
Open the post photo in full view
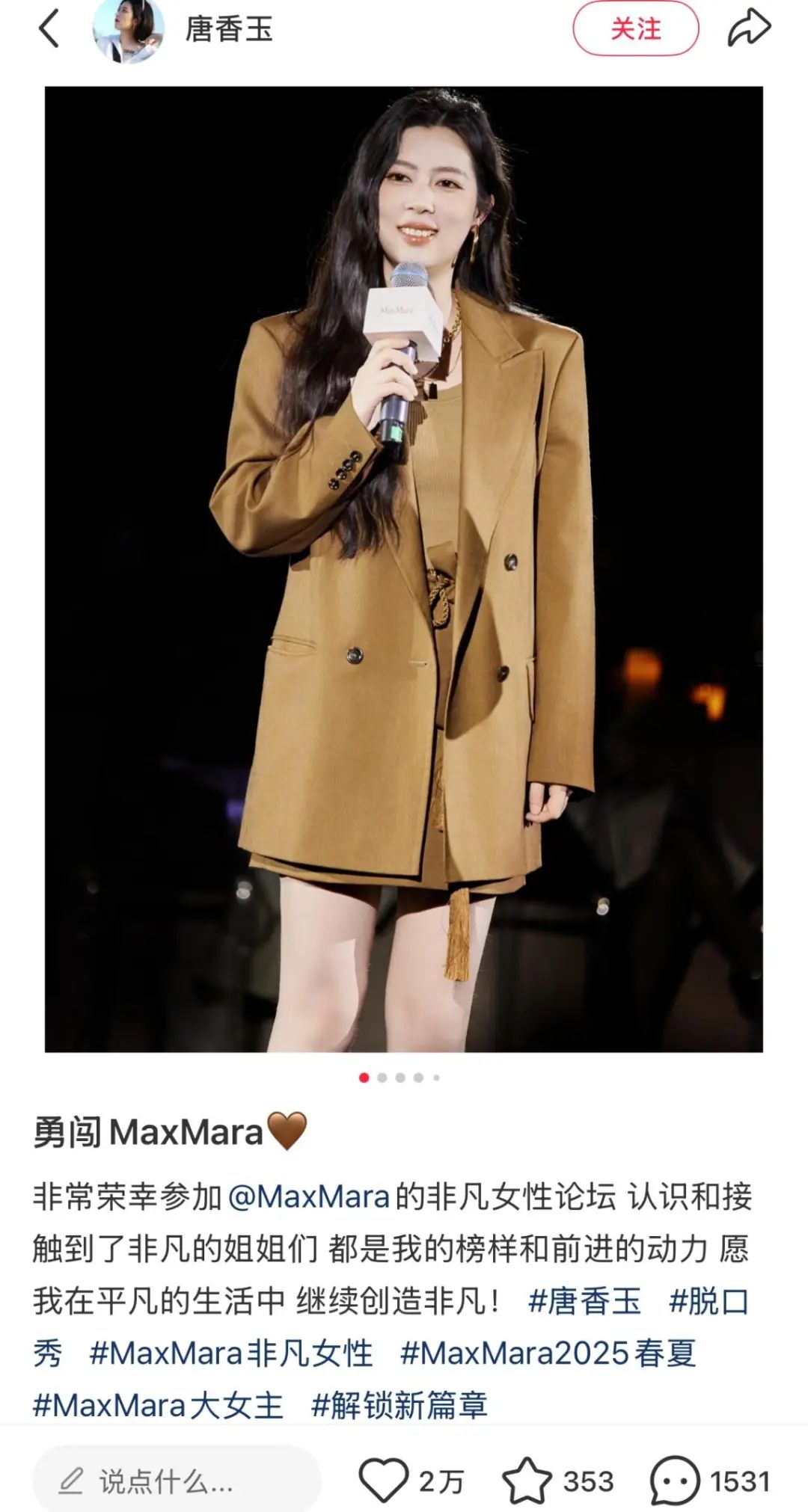coord(404,569)
